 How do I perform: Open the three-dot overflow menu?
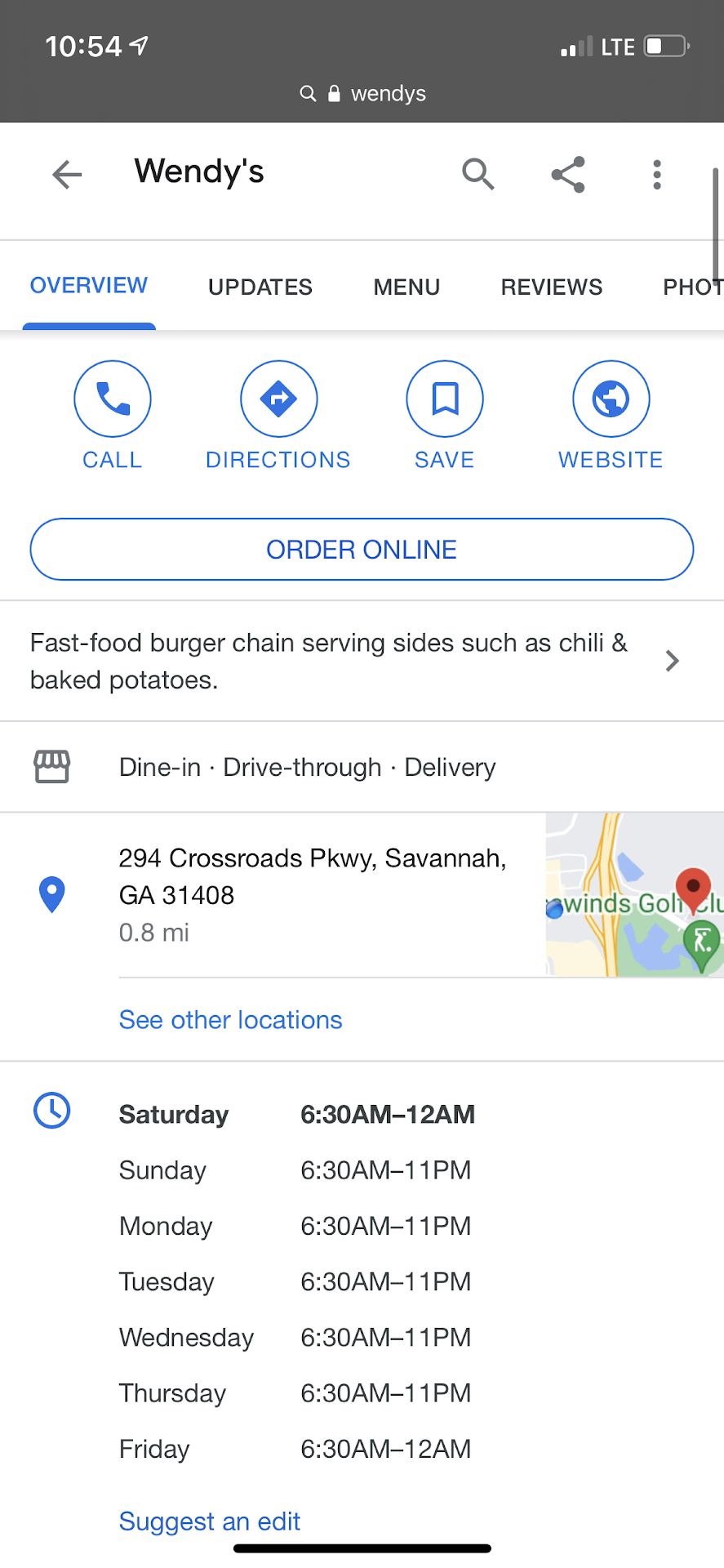point(657,174)
